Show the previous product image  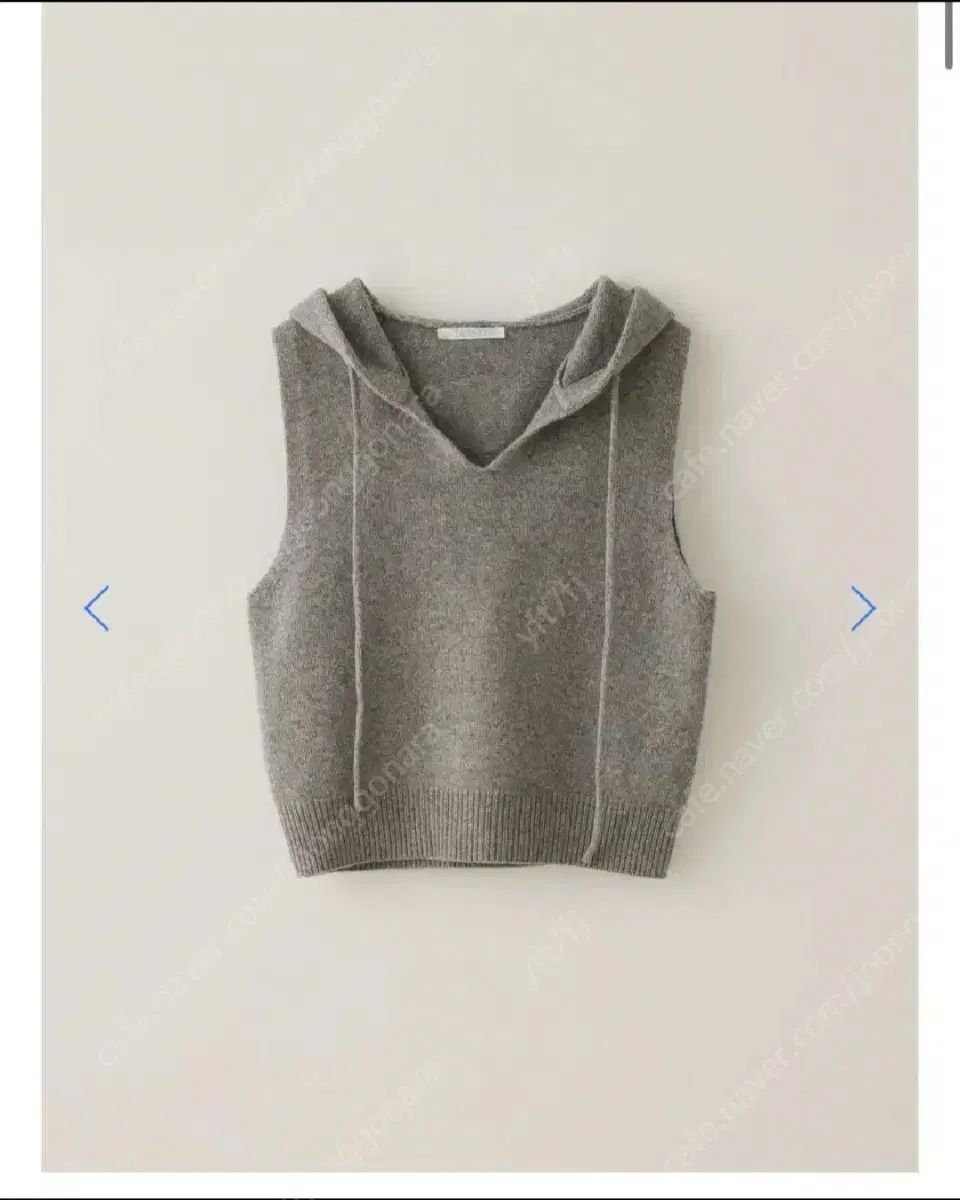[x=96, y=608]
